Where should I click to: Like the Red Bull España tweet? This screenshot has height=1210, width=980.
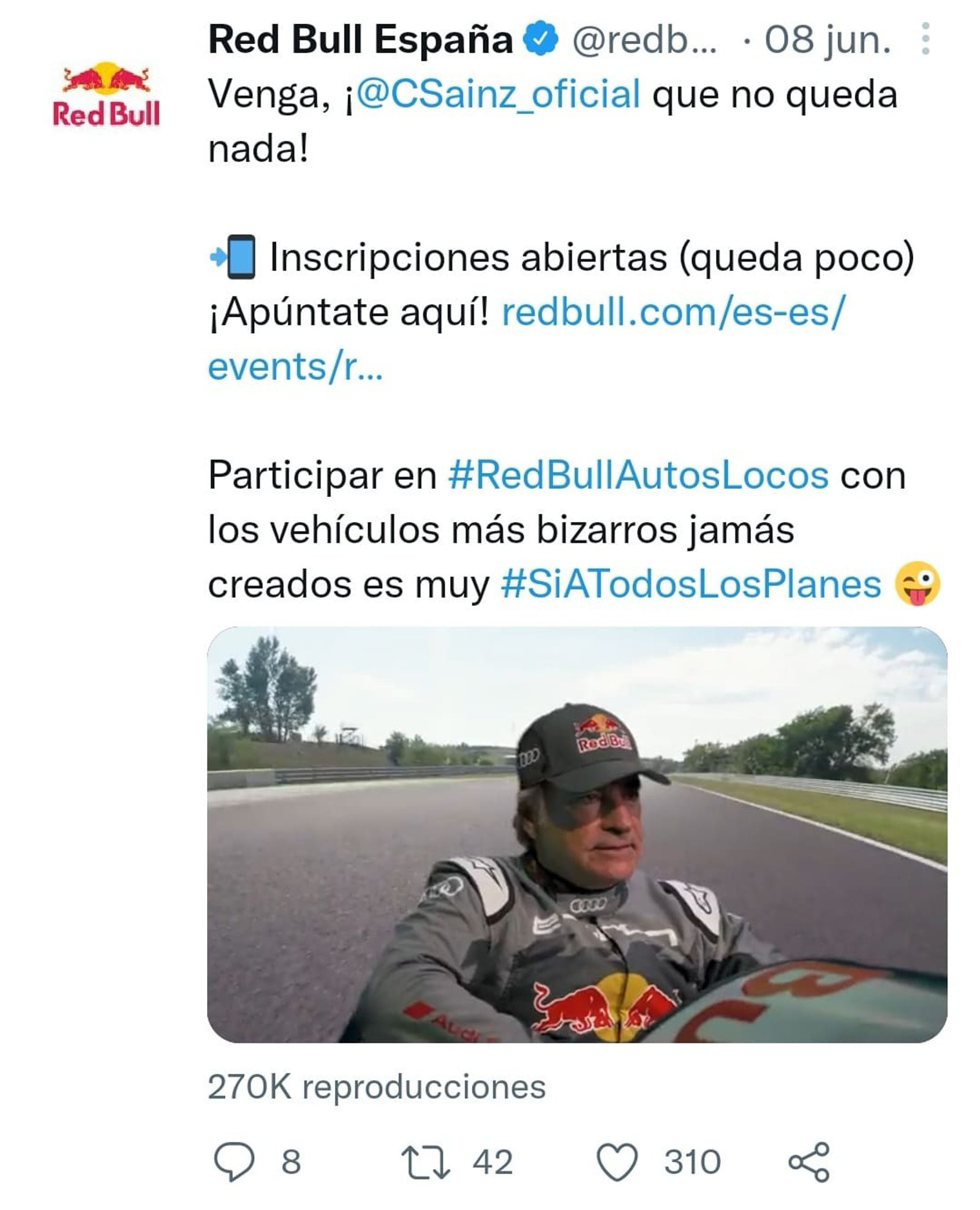coord(617,1162)
